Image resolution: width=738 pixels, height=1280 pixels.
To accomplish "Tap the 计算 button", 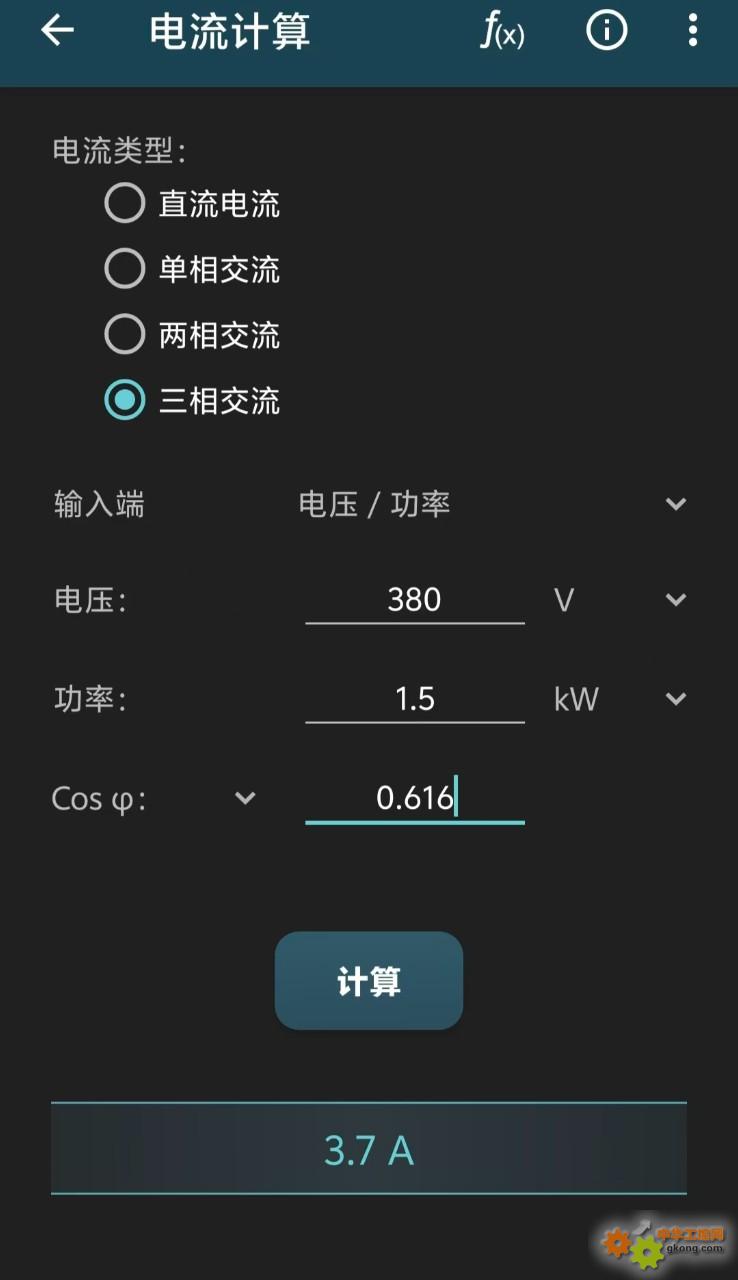I will [368, 981].
